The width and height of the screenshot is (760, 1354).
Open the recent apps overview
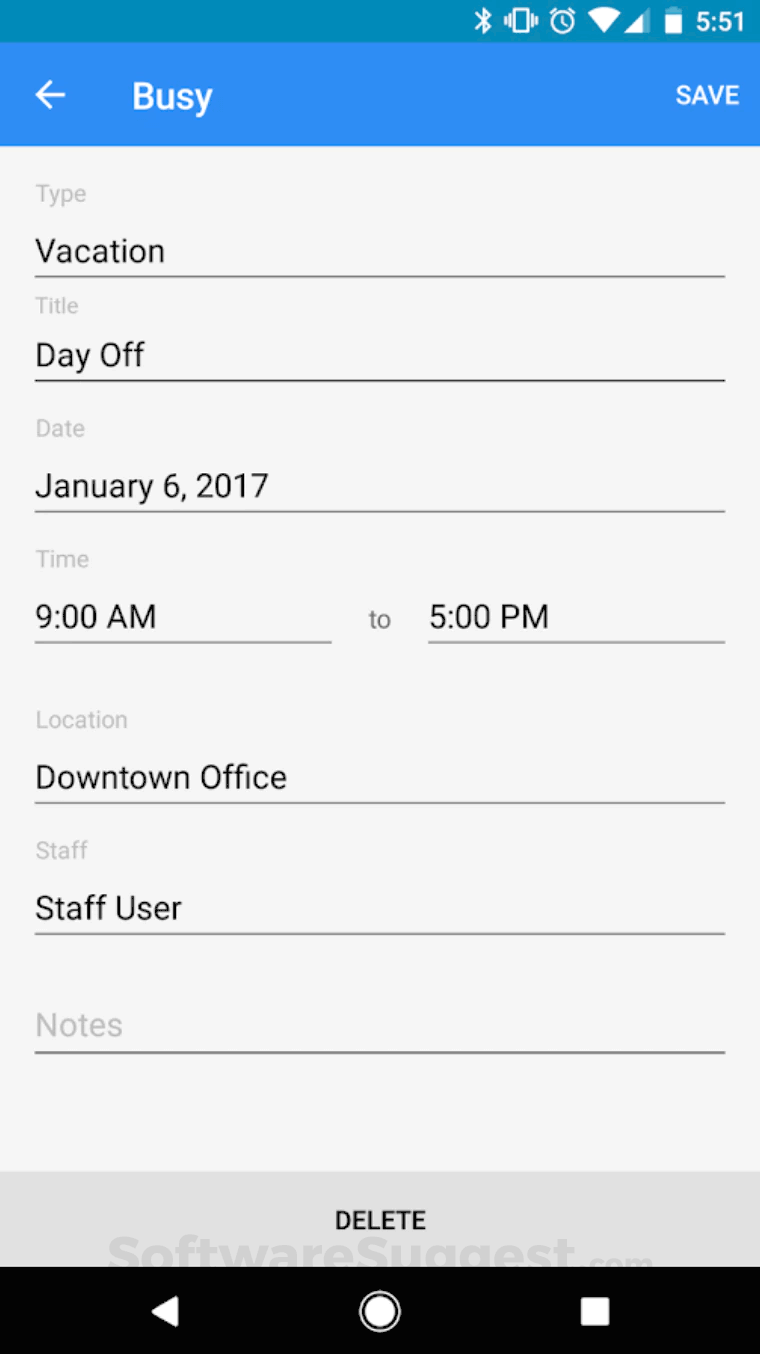tap(595, 1311)
